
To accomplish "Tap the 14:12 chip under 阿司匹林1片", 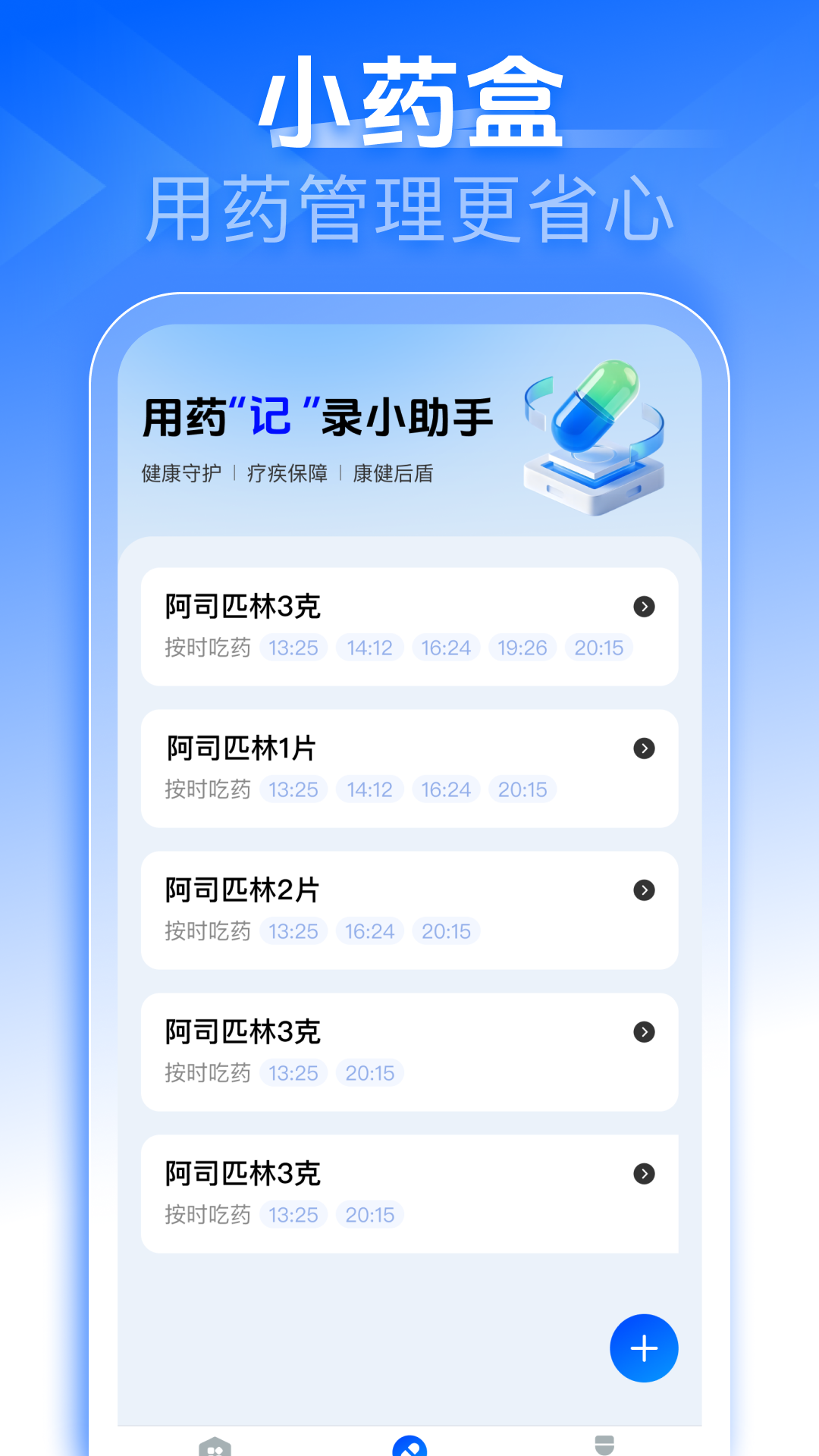I will point(370,789).
